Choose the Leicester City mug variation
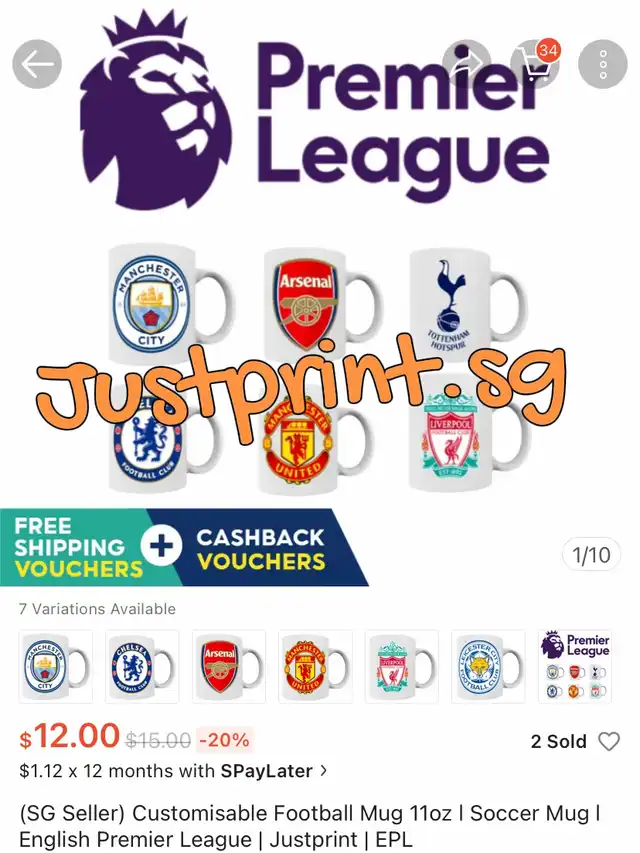This screenshot has width=640, height=853. coord(488,666)
